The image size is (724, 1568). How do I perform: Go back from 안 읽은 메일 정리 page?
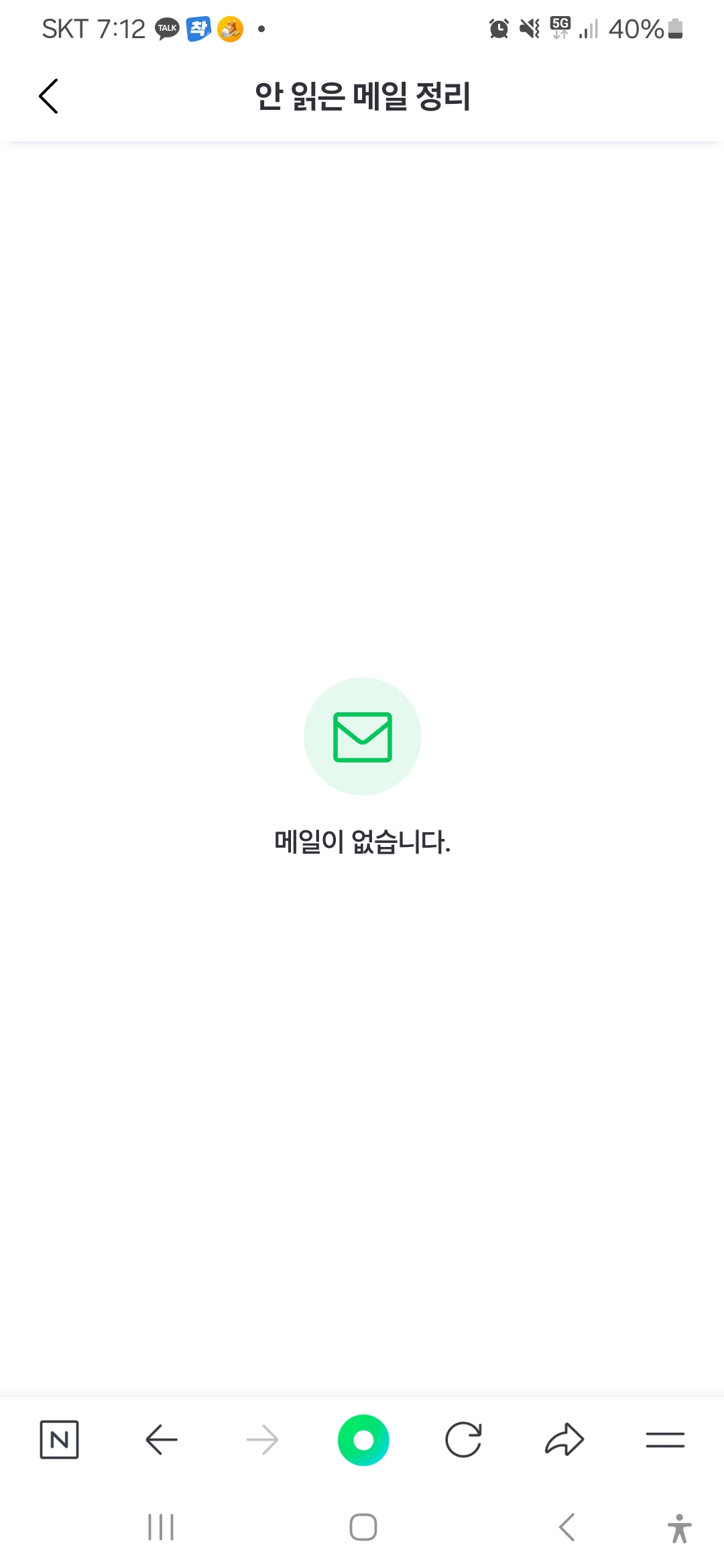coord(48,96)
